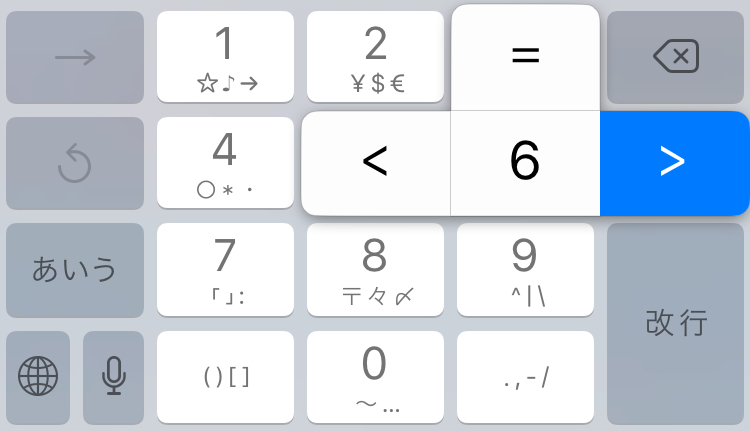Open the globe keyboard switcher
Screen dimensions: 750x431
point(38,377)
